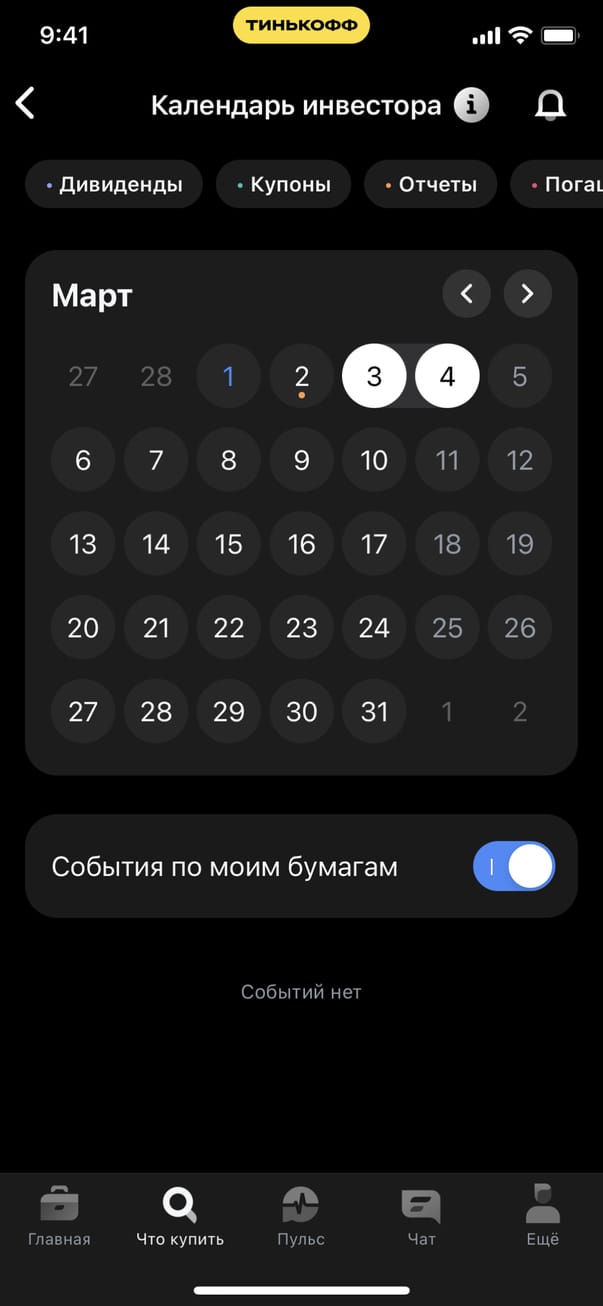Image resolution: width=603 pixels, height=1306 pixels.
Task: Go to the Ещё tab
Action: tap(542, 1215)
